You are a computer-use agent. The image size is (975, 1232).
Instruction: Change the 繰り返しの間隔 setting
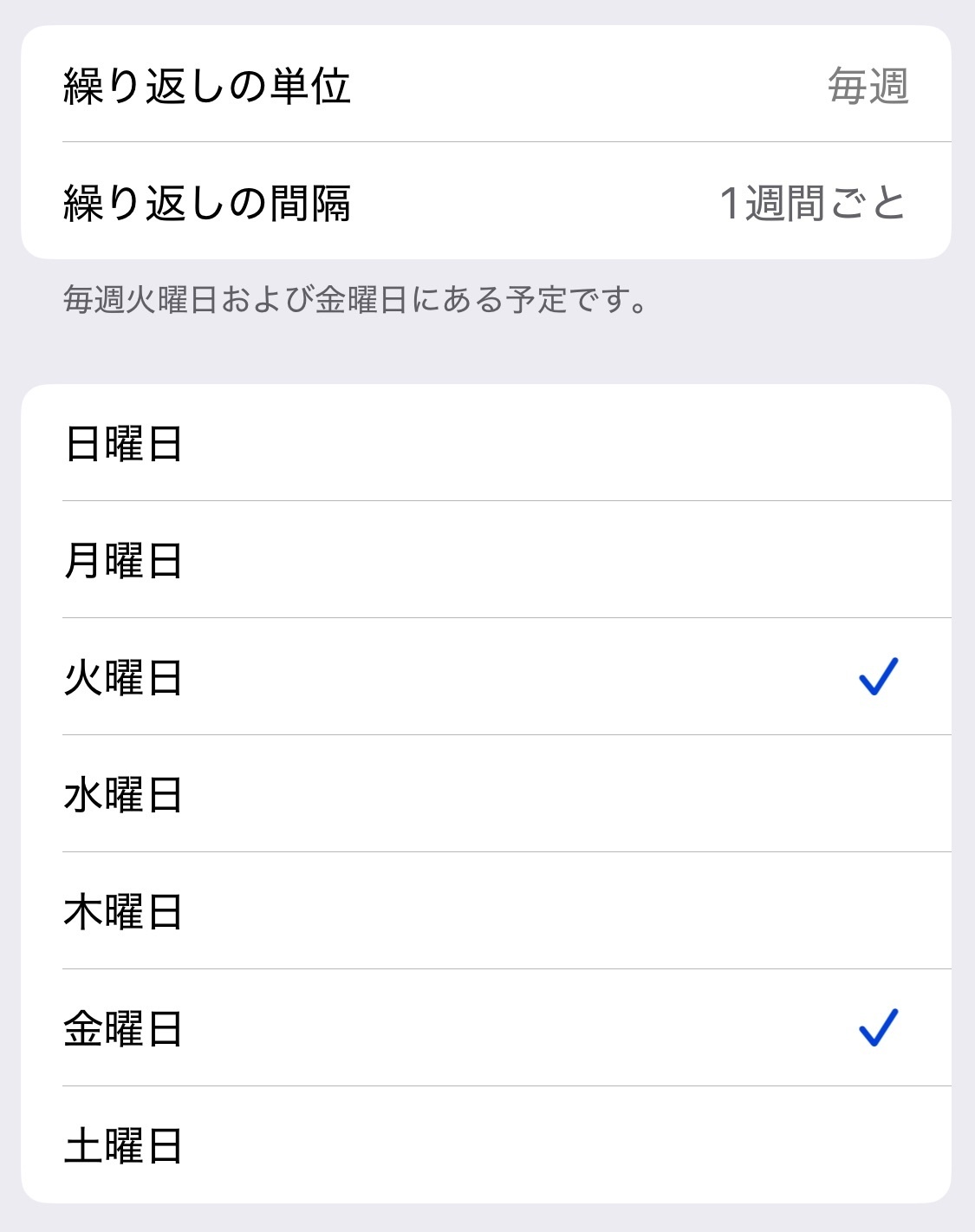point(485,202)
